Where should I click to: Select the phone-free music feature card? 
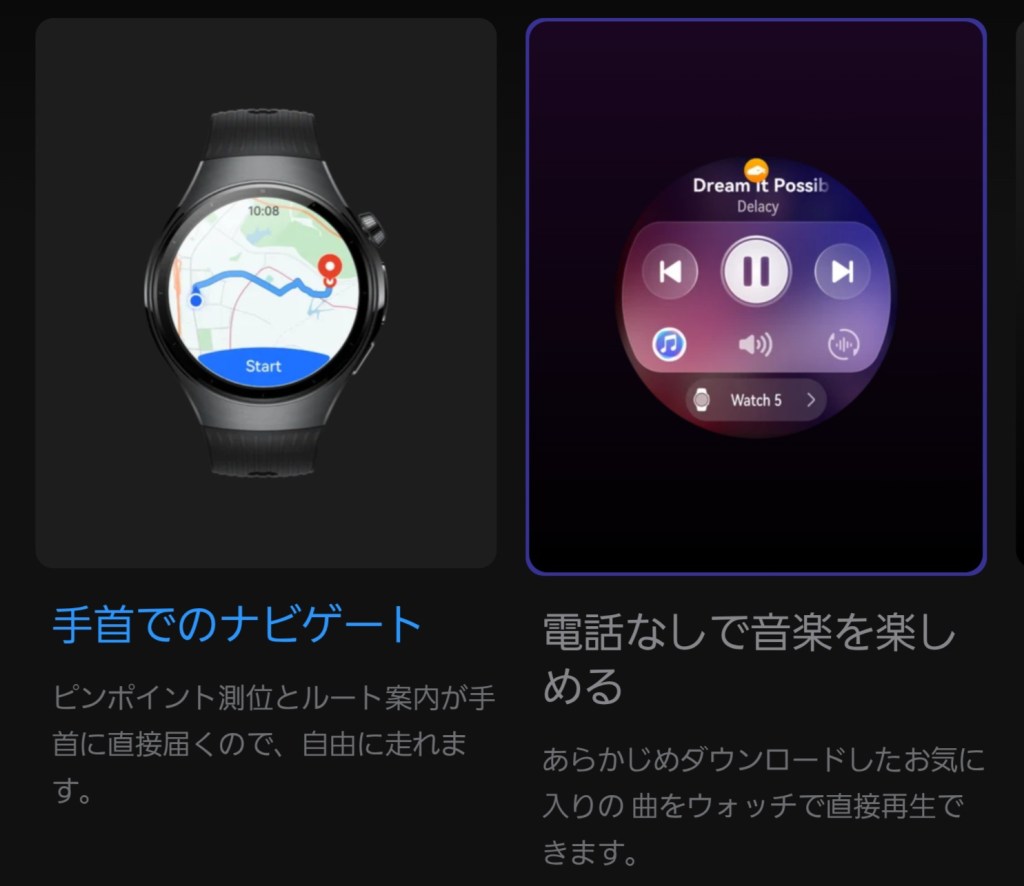tap(756, 297)
